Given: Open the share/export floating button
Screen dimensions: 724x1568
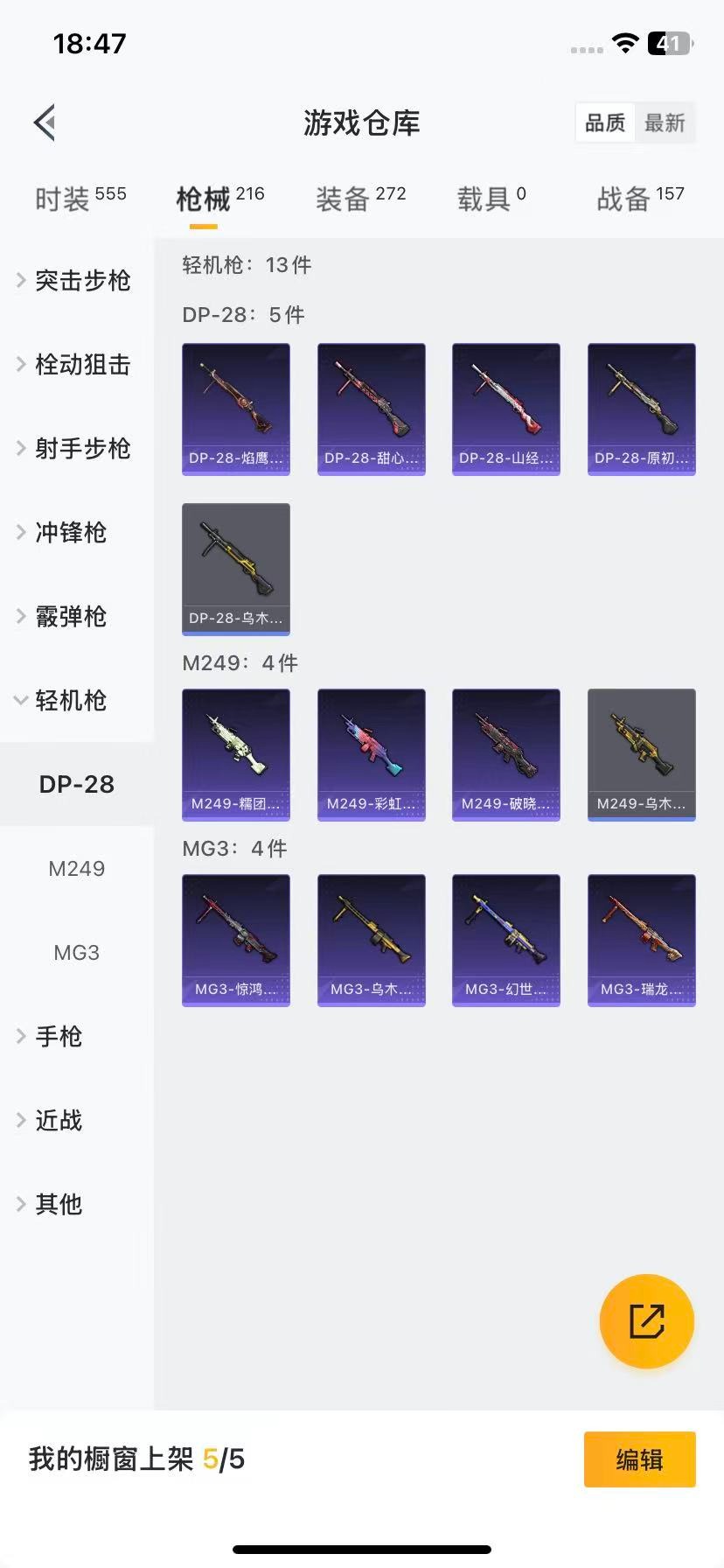Looking at the screenshot, I should [x=646, y=1320].
